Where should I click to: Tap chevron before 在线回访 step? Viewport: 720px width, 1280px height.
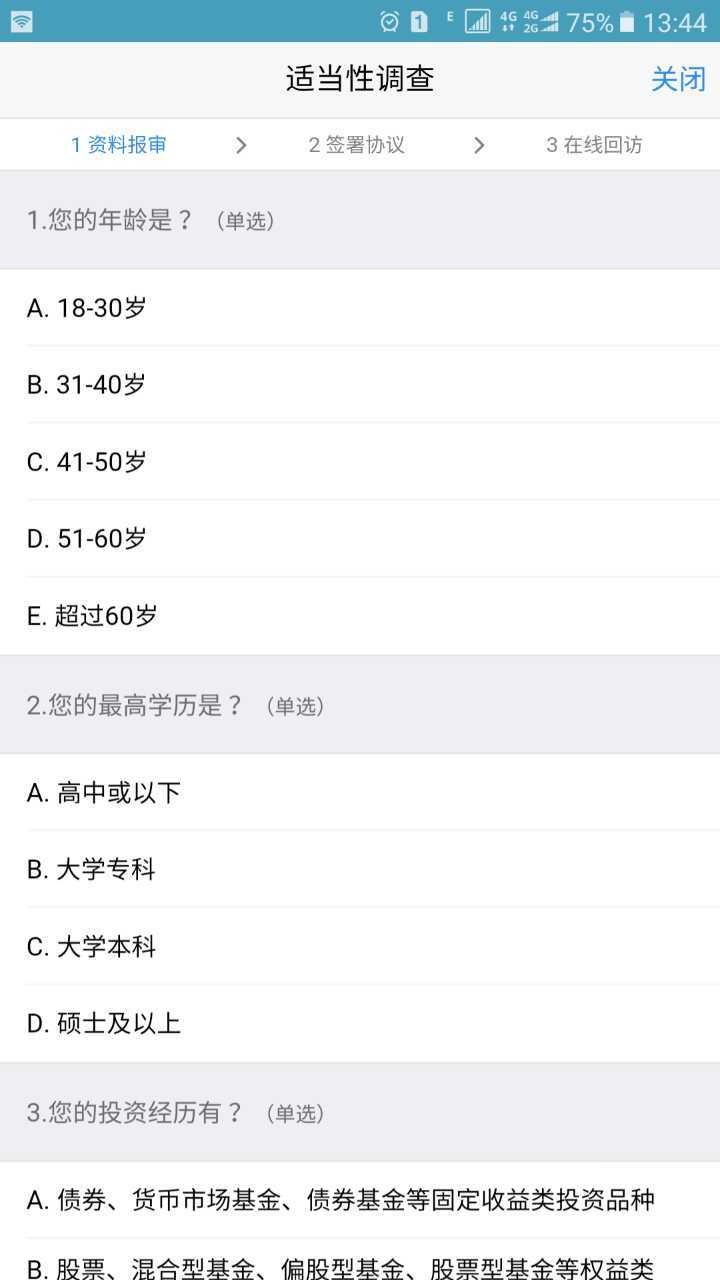tap(478, 144)
